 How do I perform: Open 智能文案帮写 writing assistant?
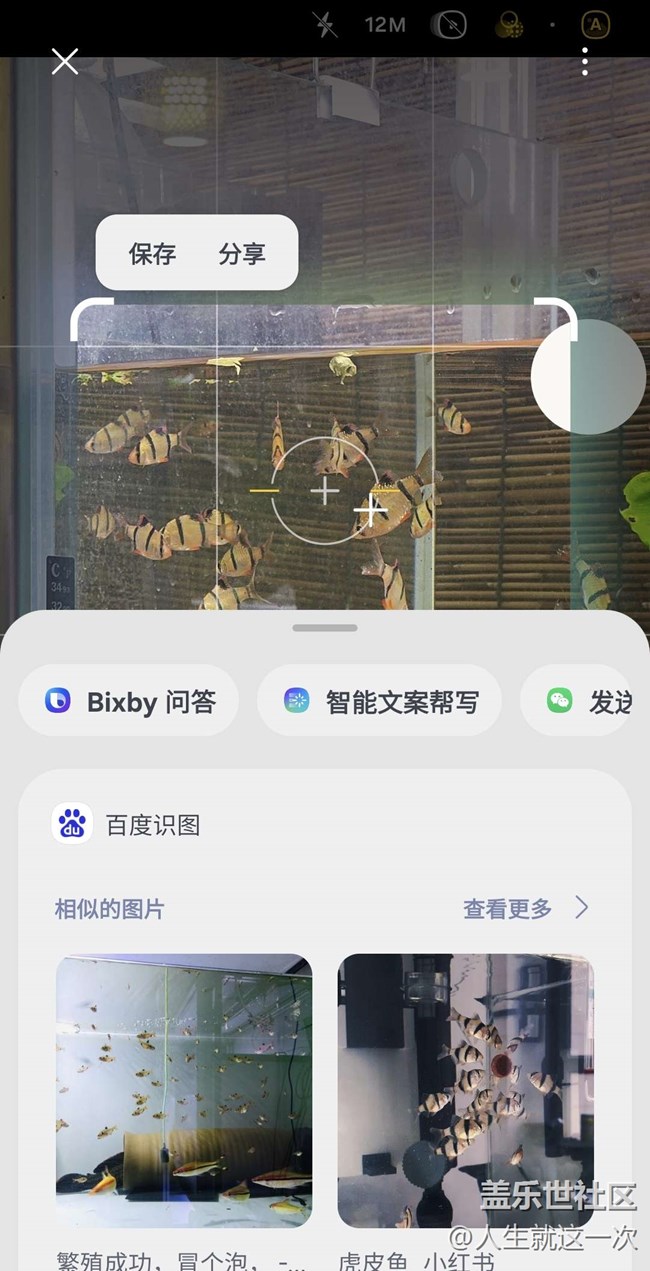380,702
